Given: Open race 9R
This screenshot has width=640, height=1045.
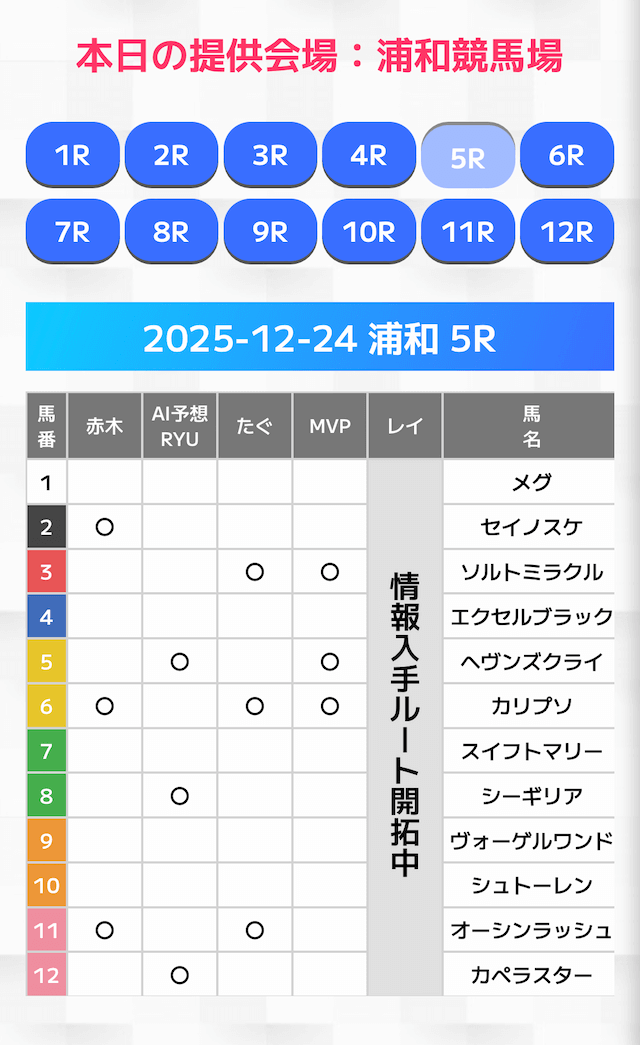Looking at the screenshot, I should click(270, 232).
